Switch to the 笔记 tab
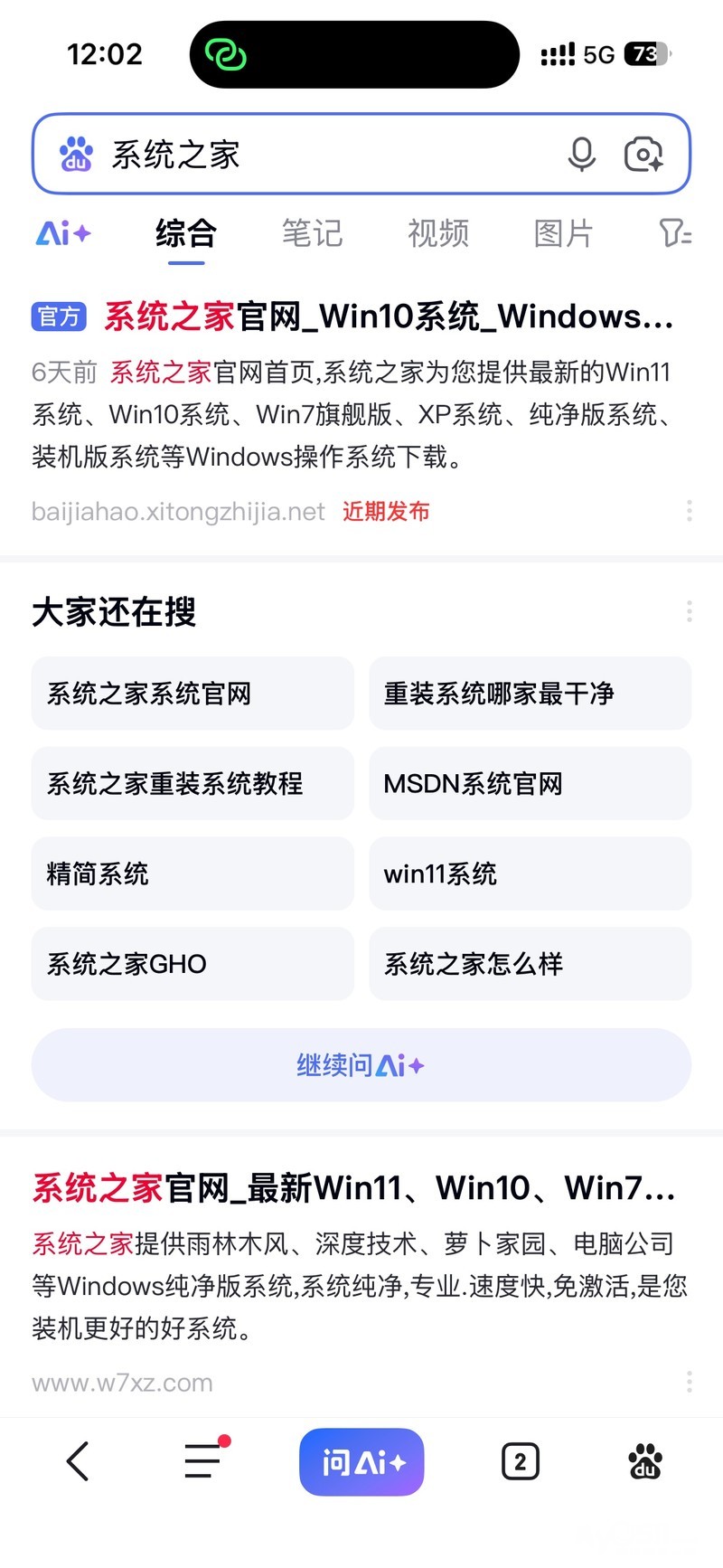The image size is (723, 1568). (312, 234)
